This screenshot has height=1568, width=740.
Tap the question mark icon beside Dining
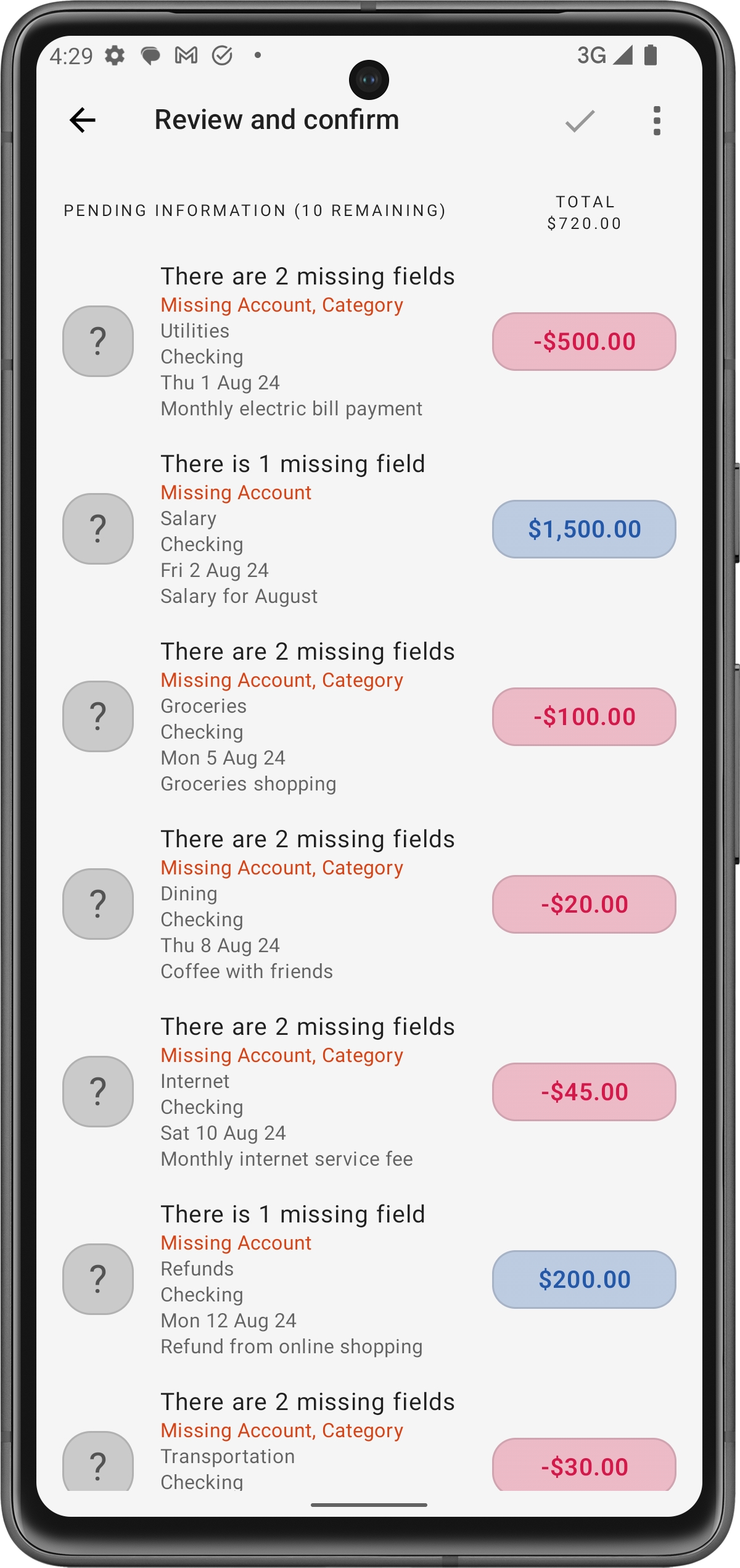tap(98, 904)
